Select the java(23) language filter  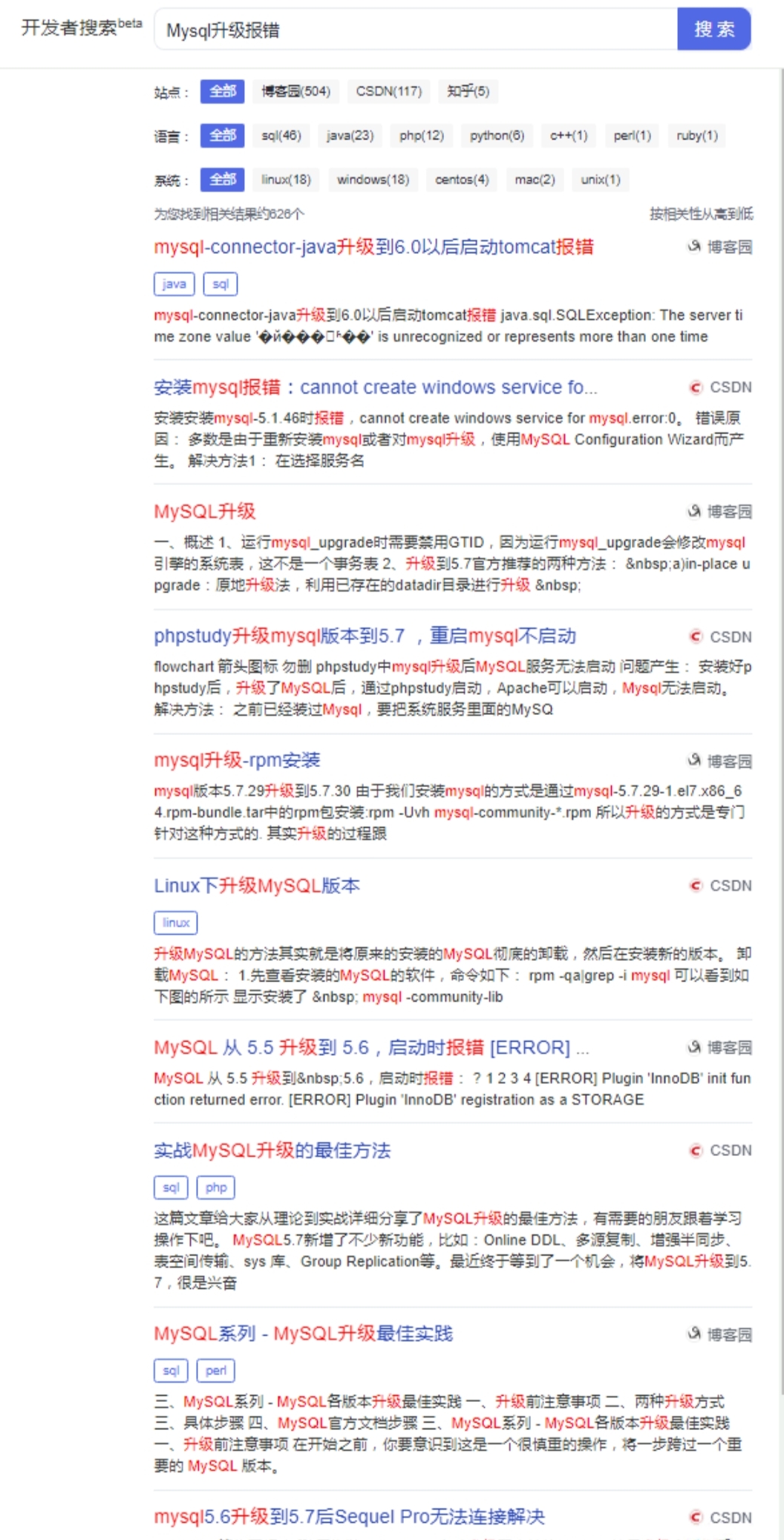click(350, 136)
